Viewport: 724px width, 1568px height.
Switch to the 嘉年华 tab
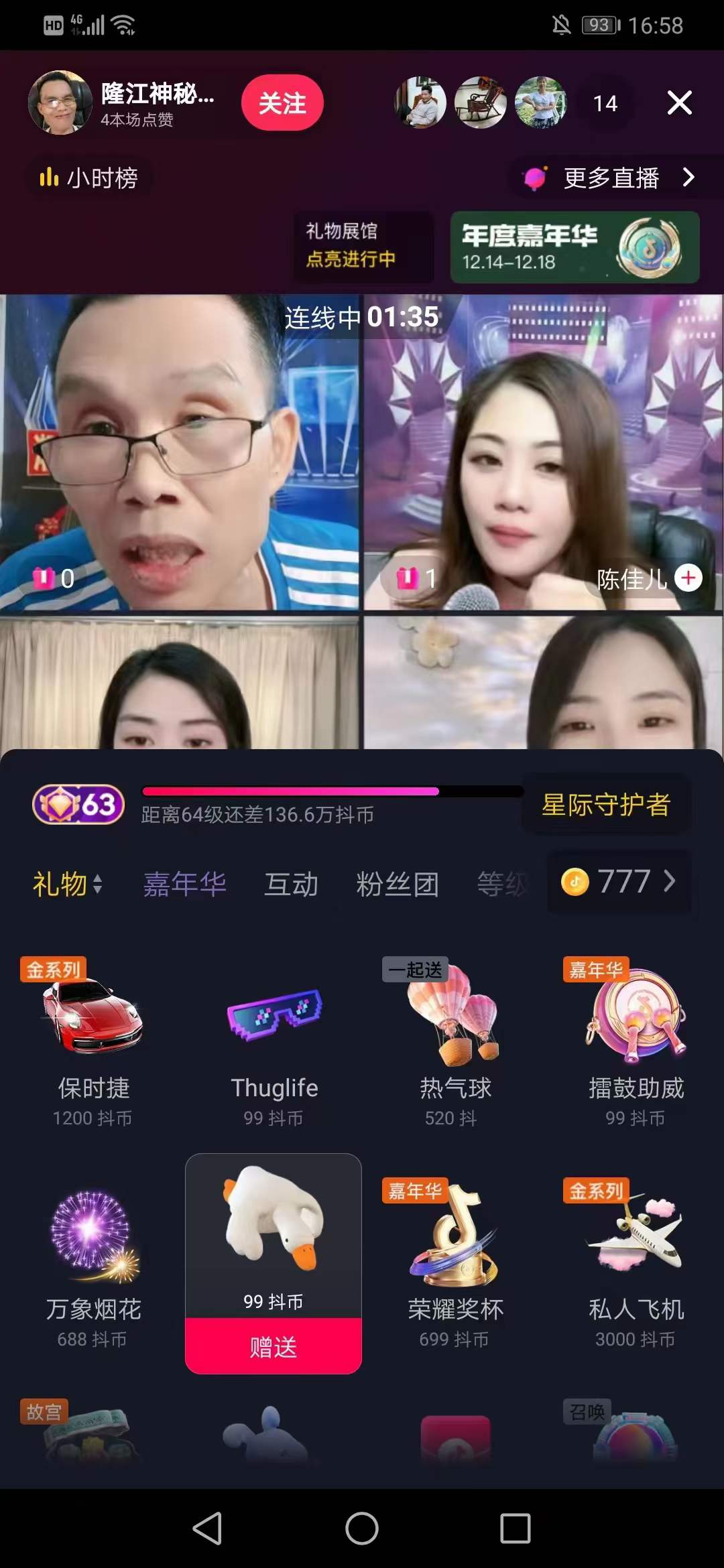[185, 884]
